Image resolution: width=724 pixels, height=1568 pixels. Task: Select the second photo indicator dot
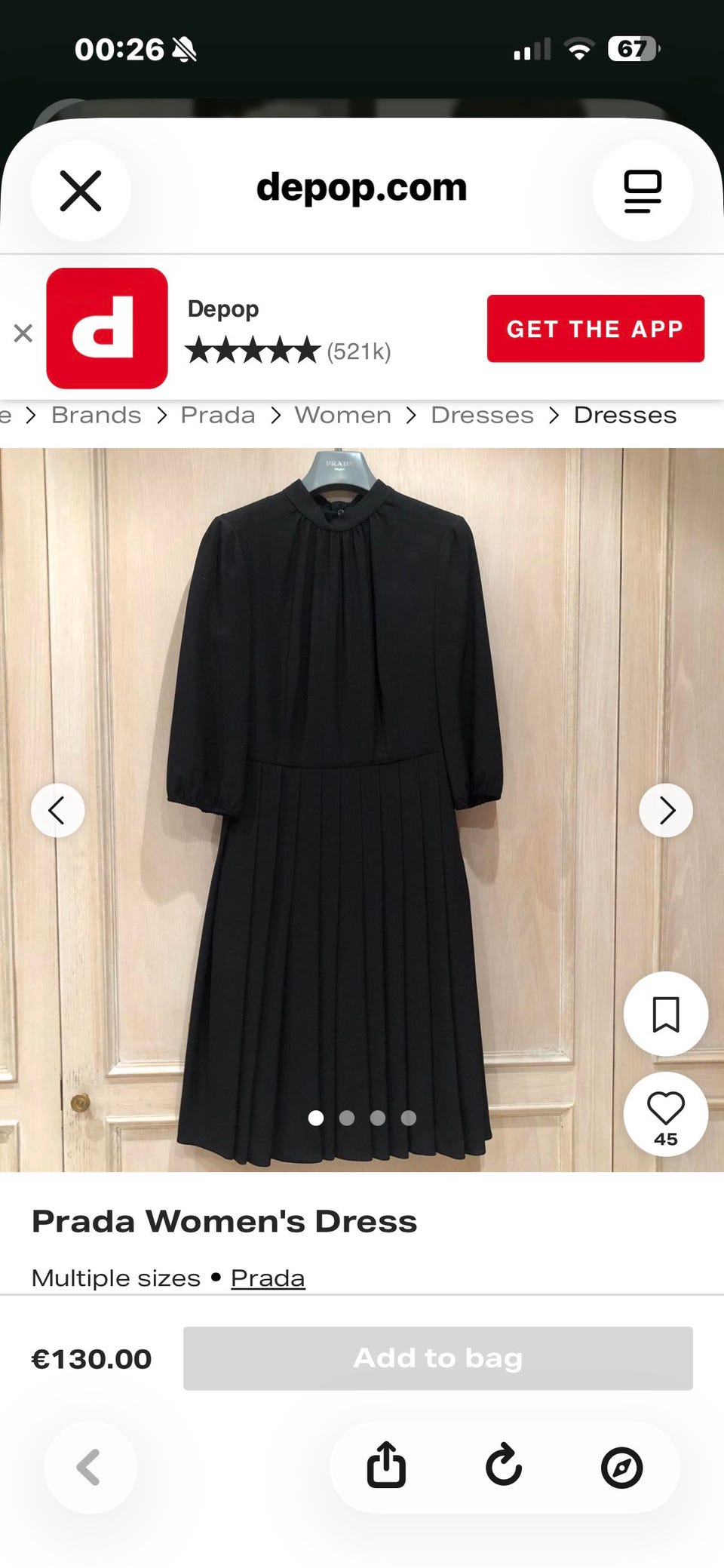coord(347,1118)
